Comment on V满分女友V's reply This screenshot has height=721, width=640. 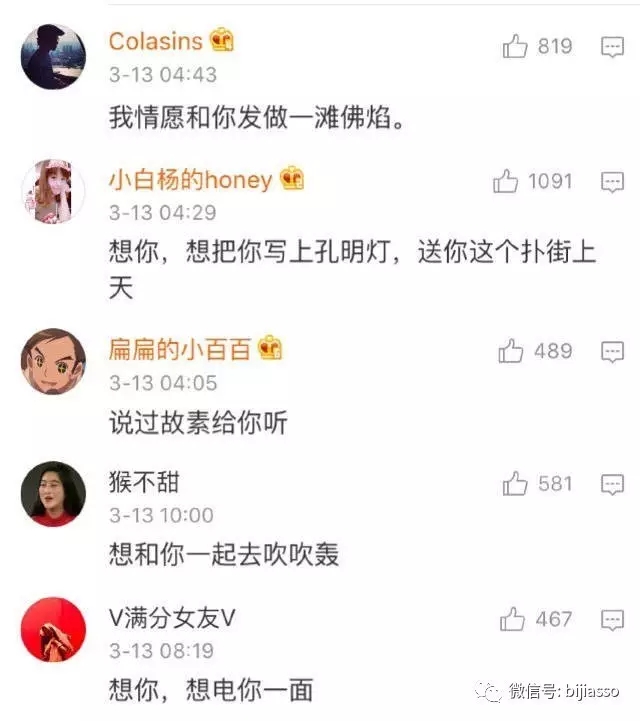612,619
